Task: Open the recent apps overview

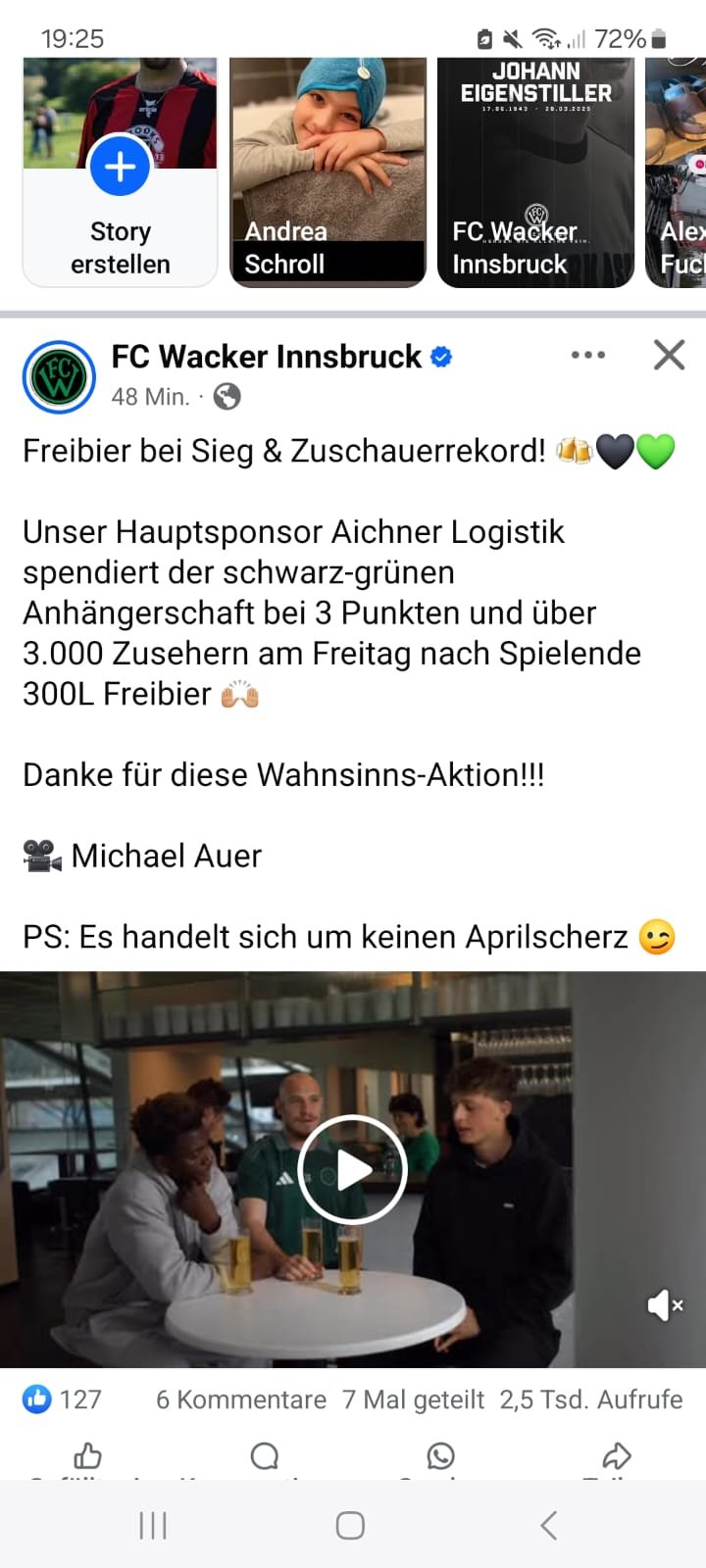Action: (154, 1525)
